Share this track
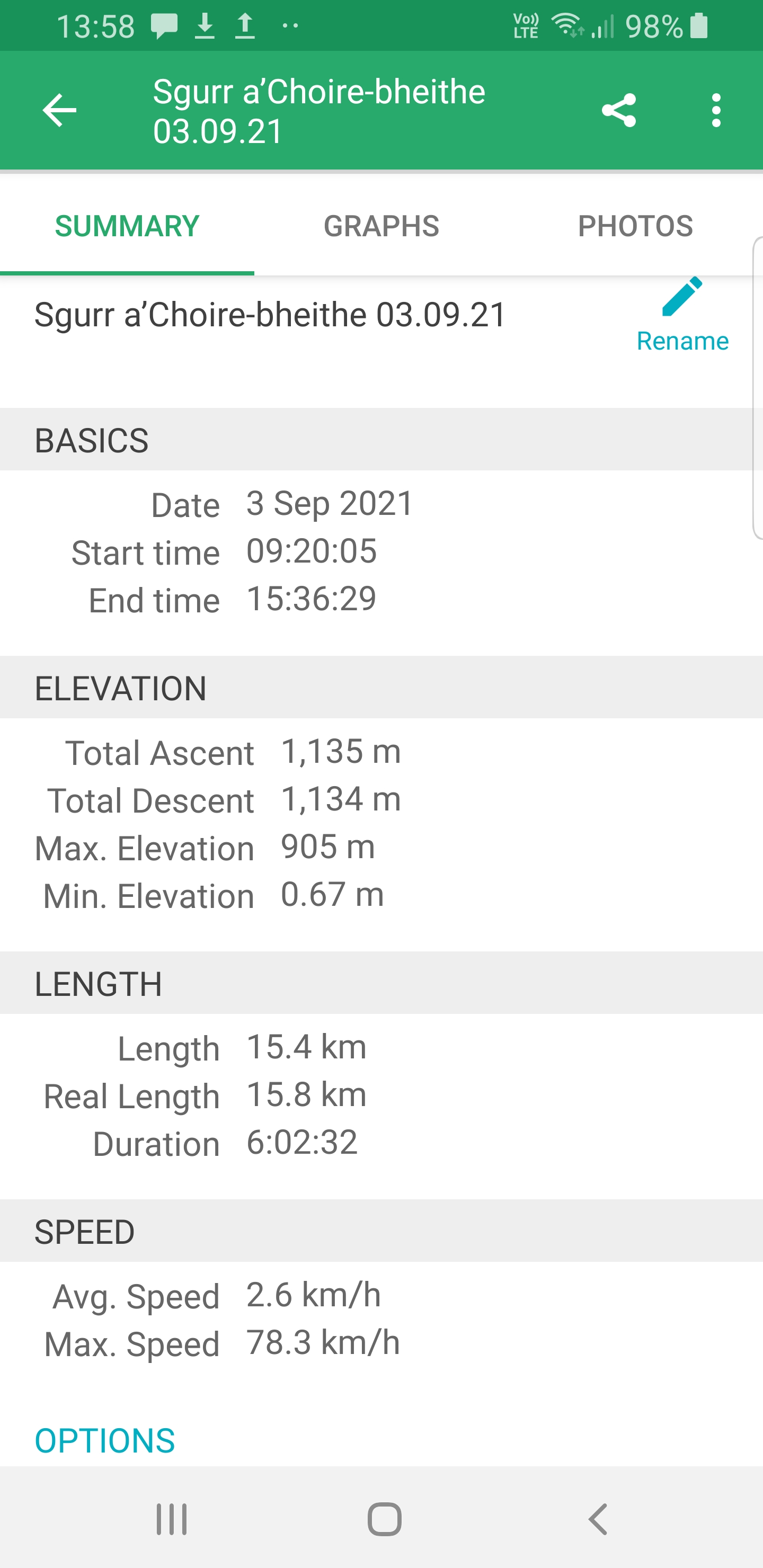 (619, 110)
